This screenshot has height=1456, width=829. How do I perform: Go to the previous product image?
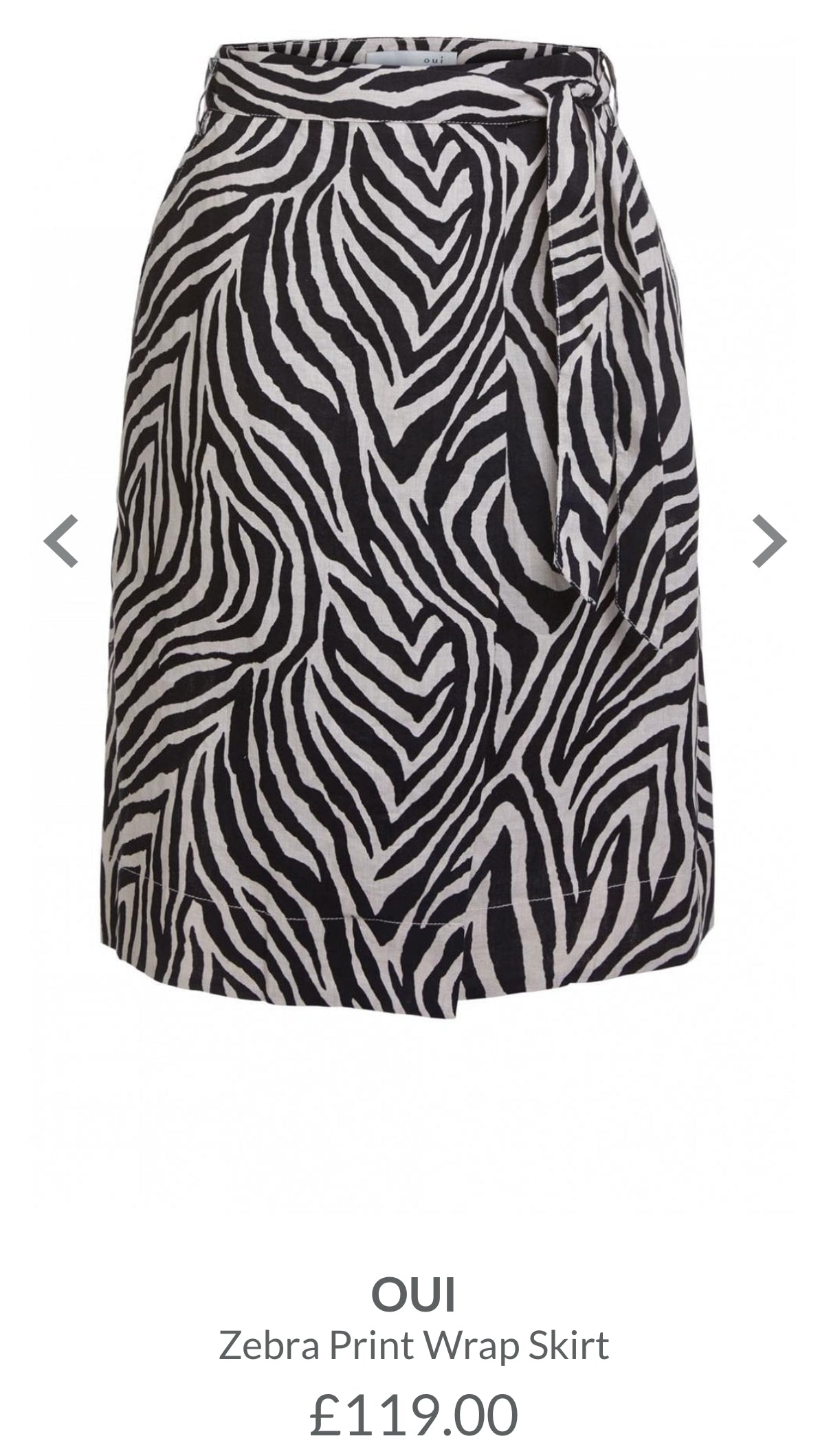60,541
